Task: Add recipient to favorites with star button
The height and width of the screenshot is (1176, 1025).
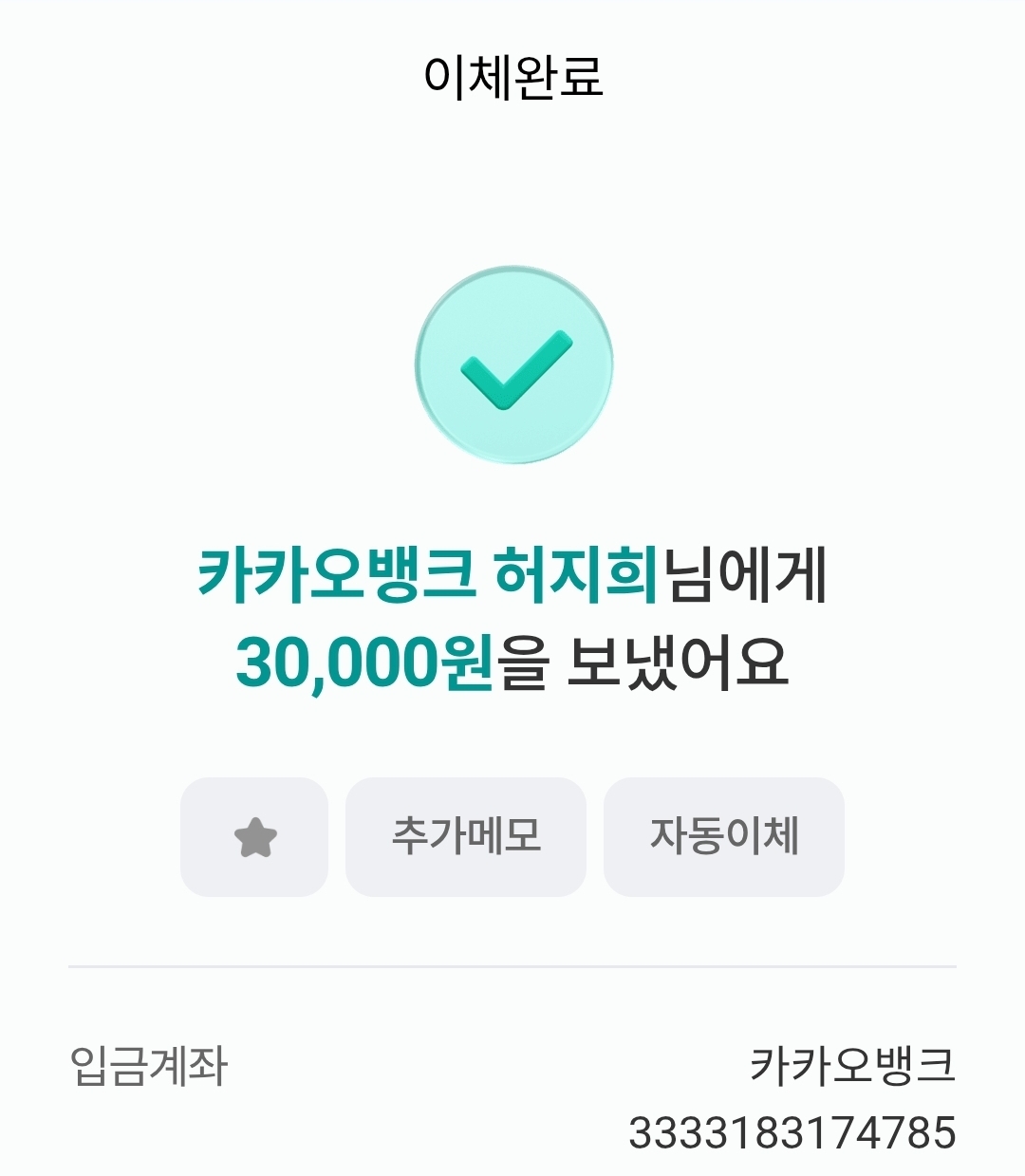Action: pyautogui.click(x=254, y=837)
